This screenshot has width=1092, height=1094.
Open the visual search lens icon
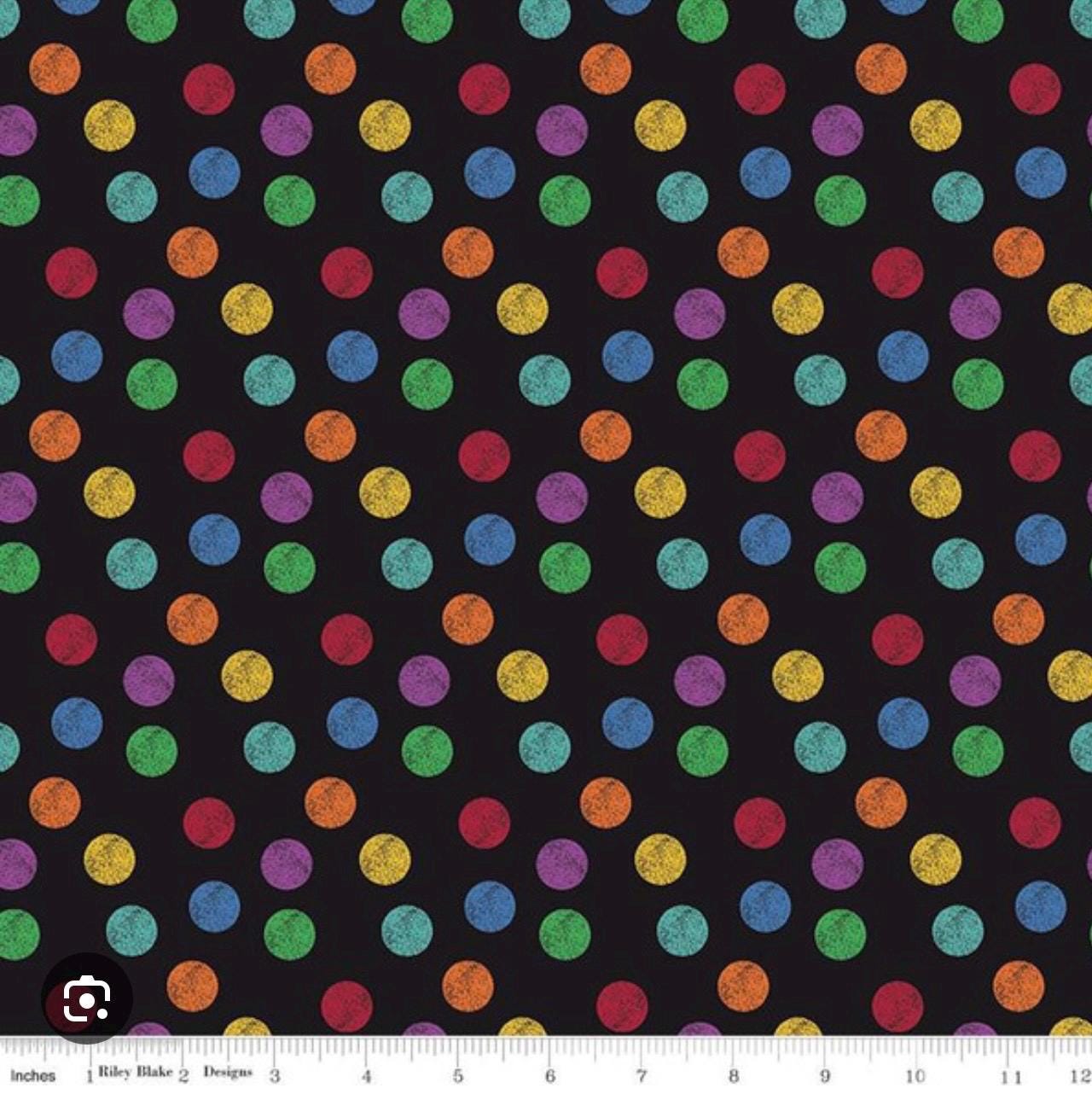[87, 998]
